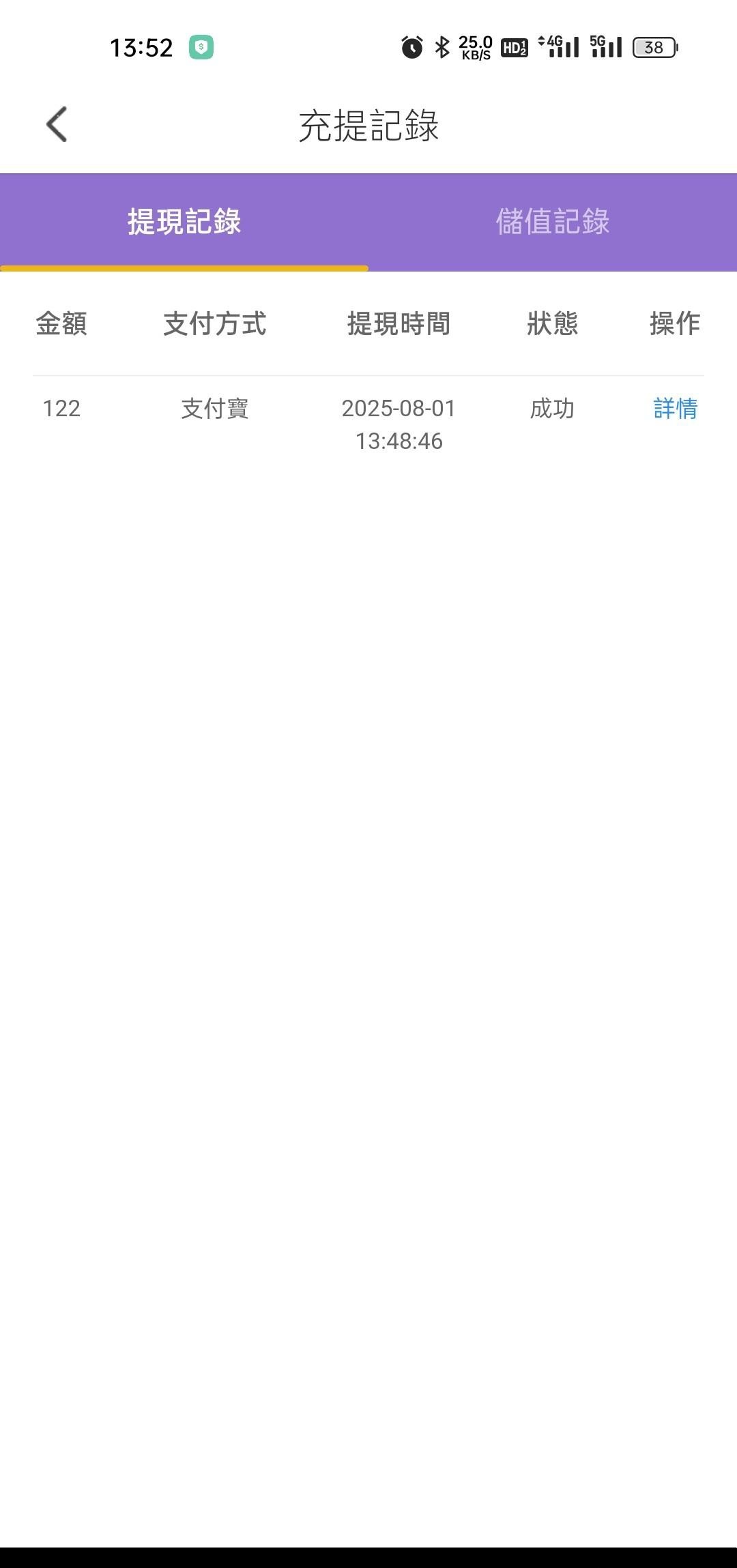This screenshot has width=737, height=1568.
Task: Open 詳情 for the 122 withdrawal
Action: (675, 409)
